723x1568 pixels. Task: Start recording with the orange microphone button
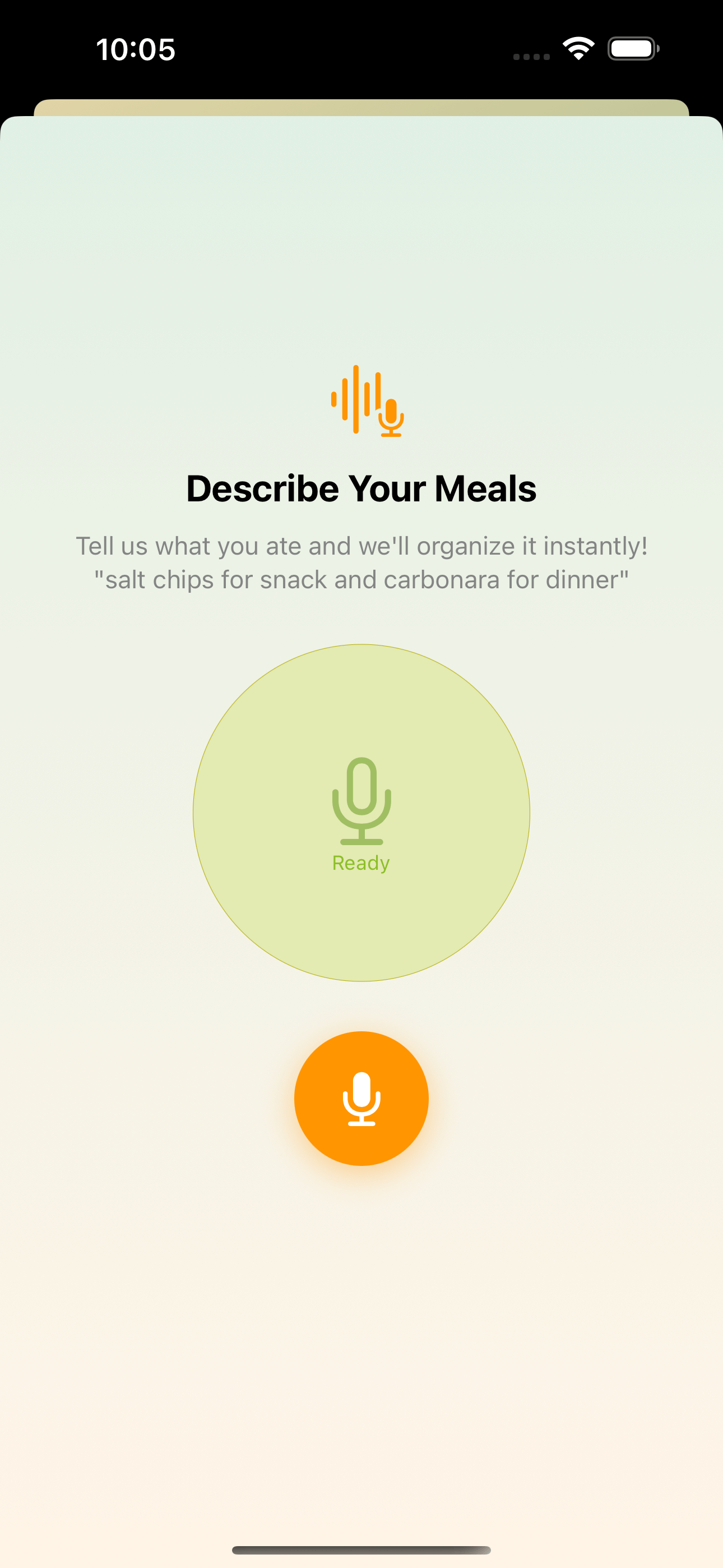click(x=361, y=1098)
